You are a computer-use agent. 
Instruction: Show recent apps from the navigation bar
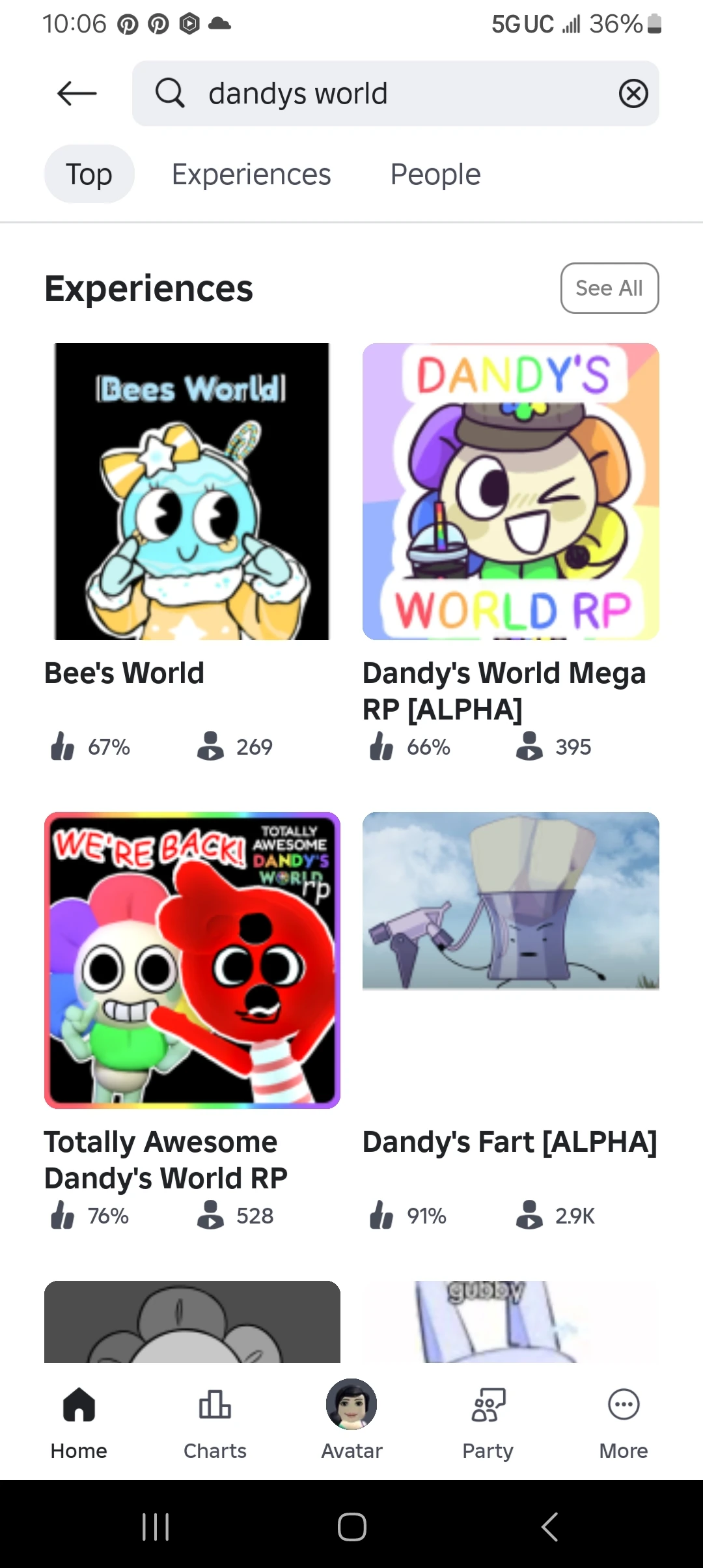[156, 1526]
